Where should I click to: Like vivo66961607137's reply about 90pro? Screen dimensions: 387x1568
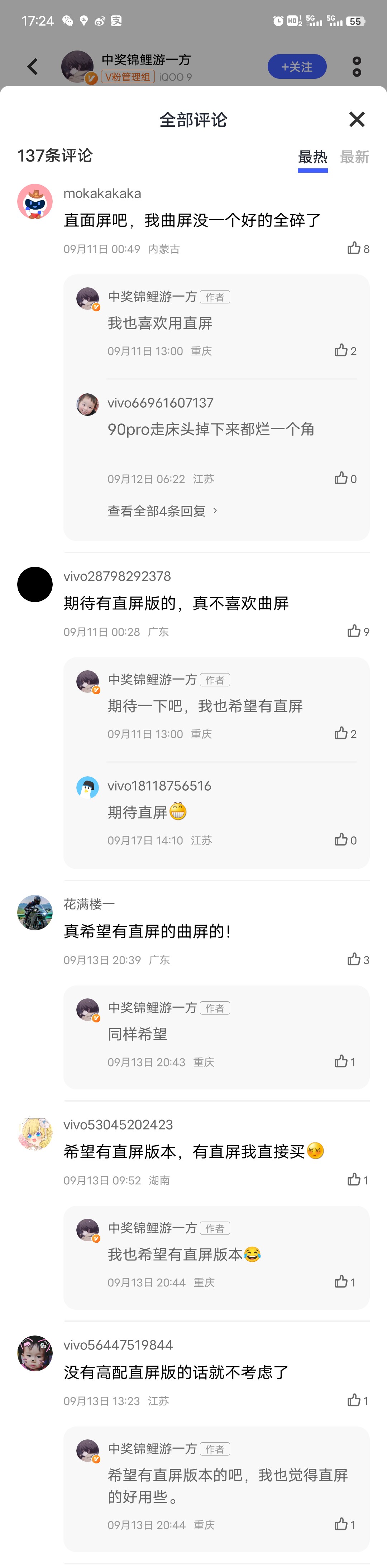[341, 479]
